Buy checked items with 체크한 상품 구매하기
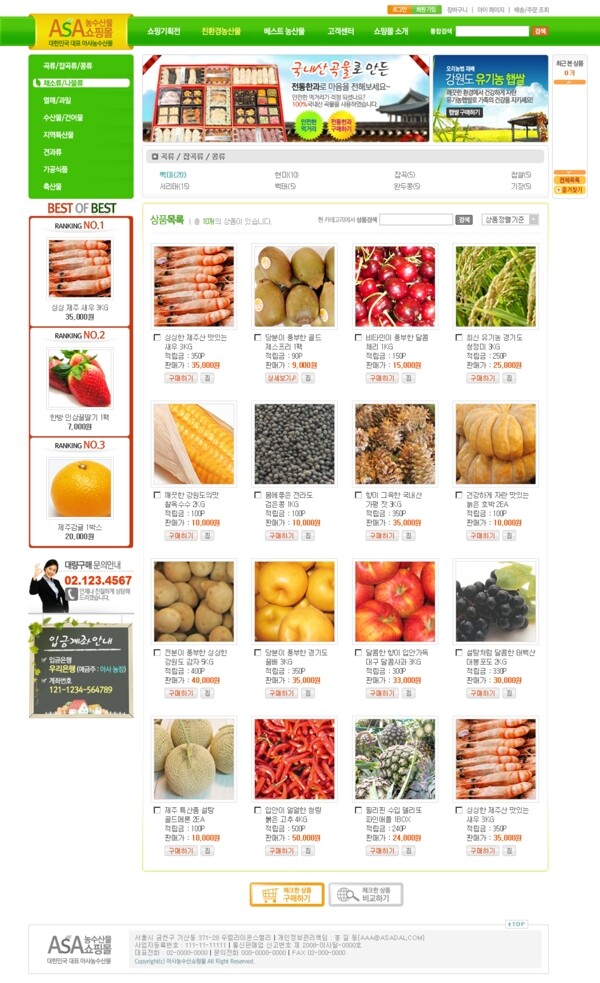This screenshot has height=983, width=600. [x=286, y=894]
